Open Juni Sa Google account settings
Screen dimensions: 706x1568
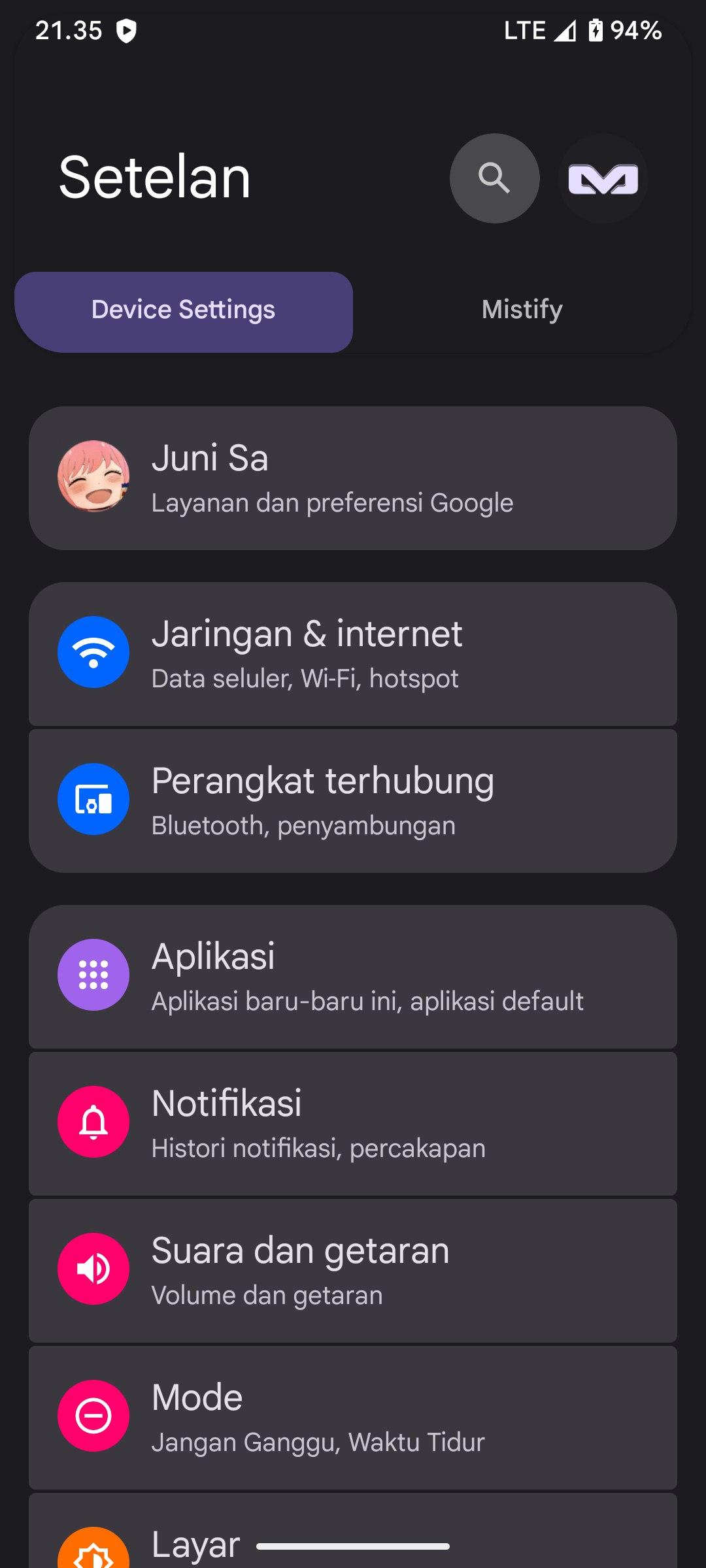pyautogui.click(x=353, y=478)
